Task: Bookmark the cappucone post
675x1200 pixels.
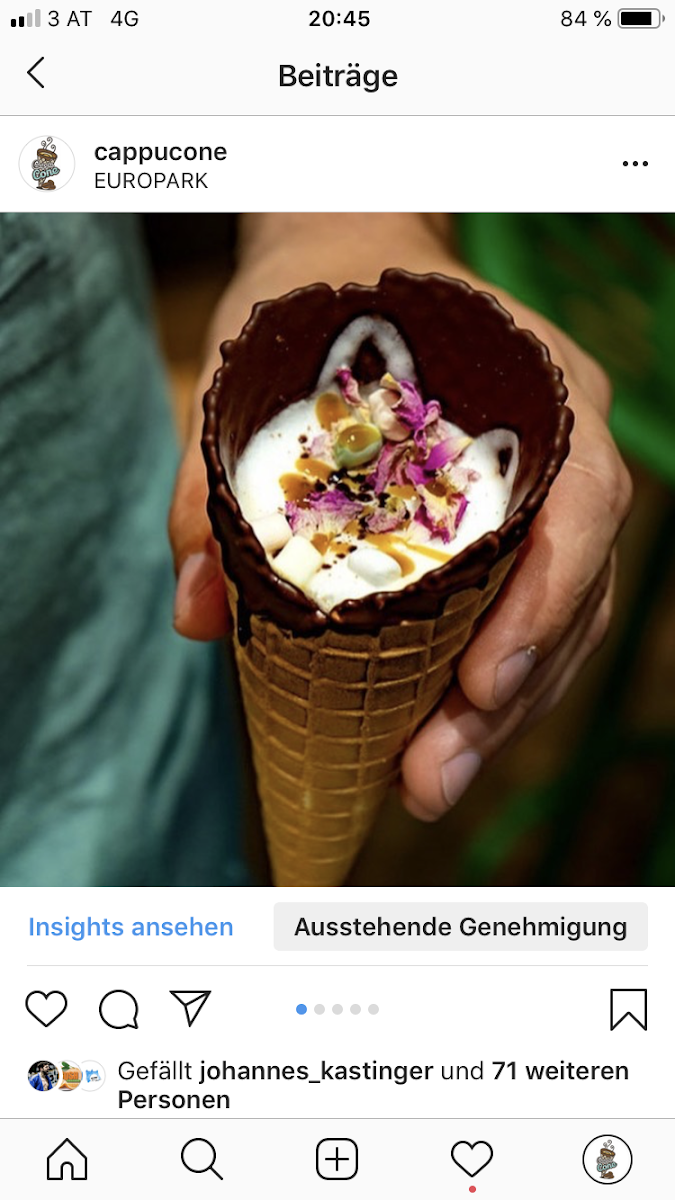Action: pos(628,1009)
